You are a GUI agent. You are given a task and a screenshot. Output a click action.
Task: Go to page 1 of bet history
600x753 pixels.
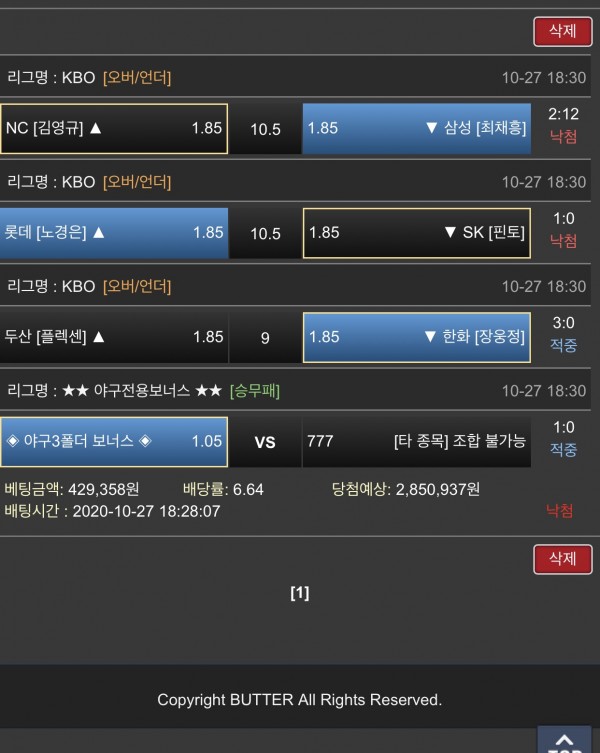pyautogui.click(x=299, y=593)
